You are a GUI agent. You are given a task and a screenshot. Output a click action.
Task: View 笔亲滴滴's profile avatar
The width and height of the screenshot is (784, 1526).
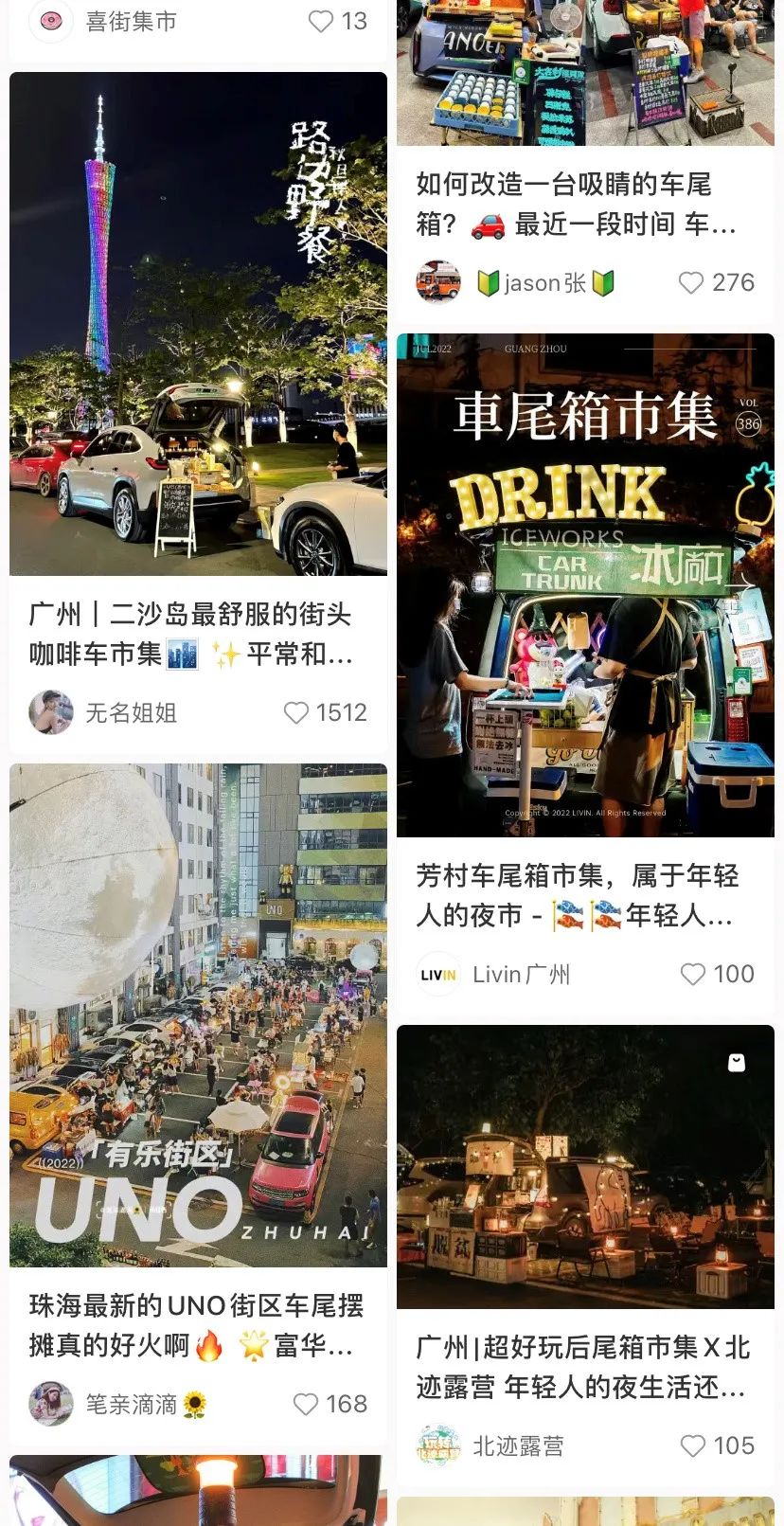coord(51,1404)
